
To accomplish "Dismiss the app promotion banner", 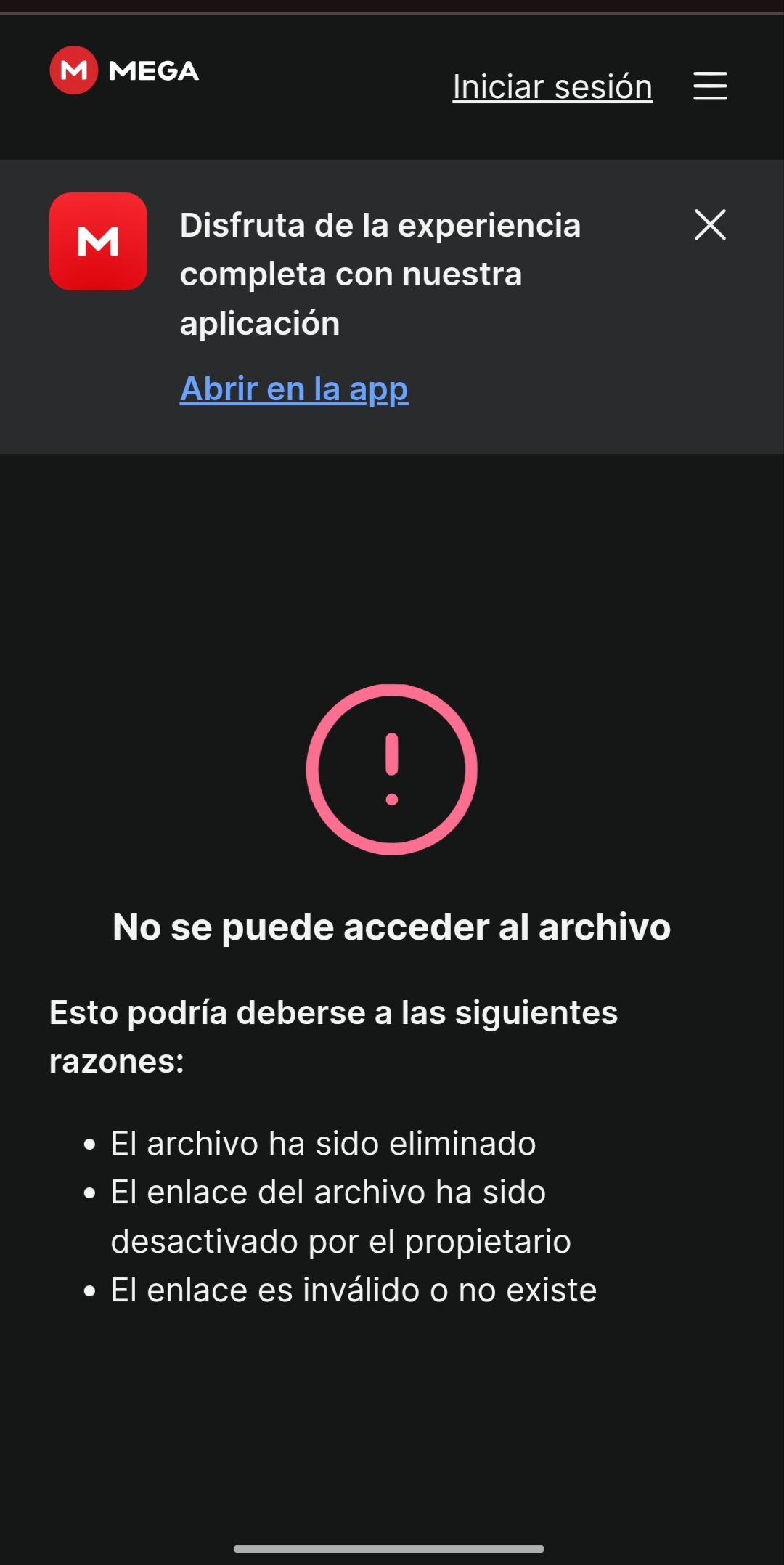I will pyautogui.click(x=710, y=224).
